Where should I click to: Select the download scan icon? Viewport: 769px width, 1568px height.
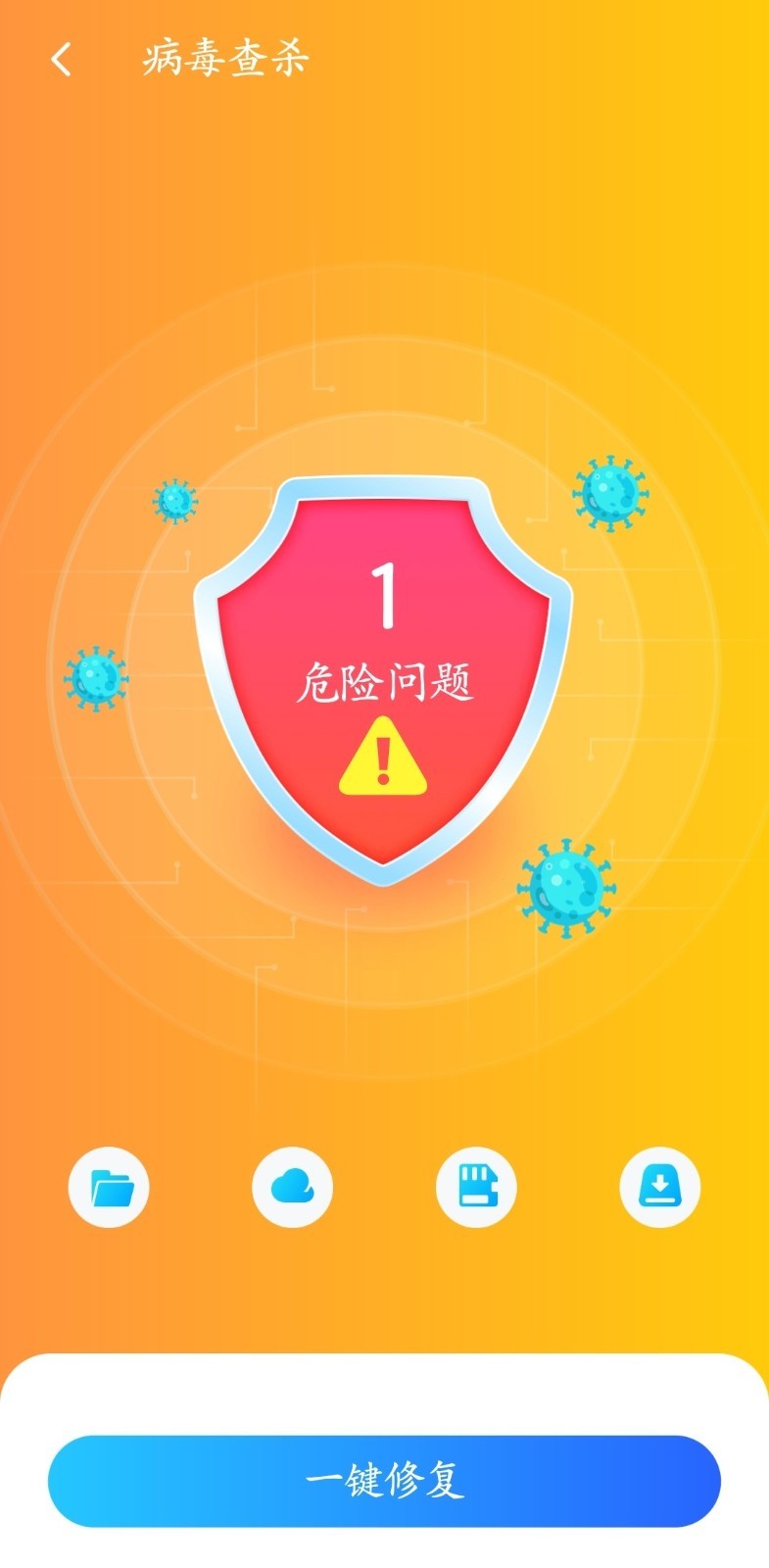tap(660, 1186)
